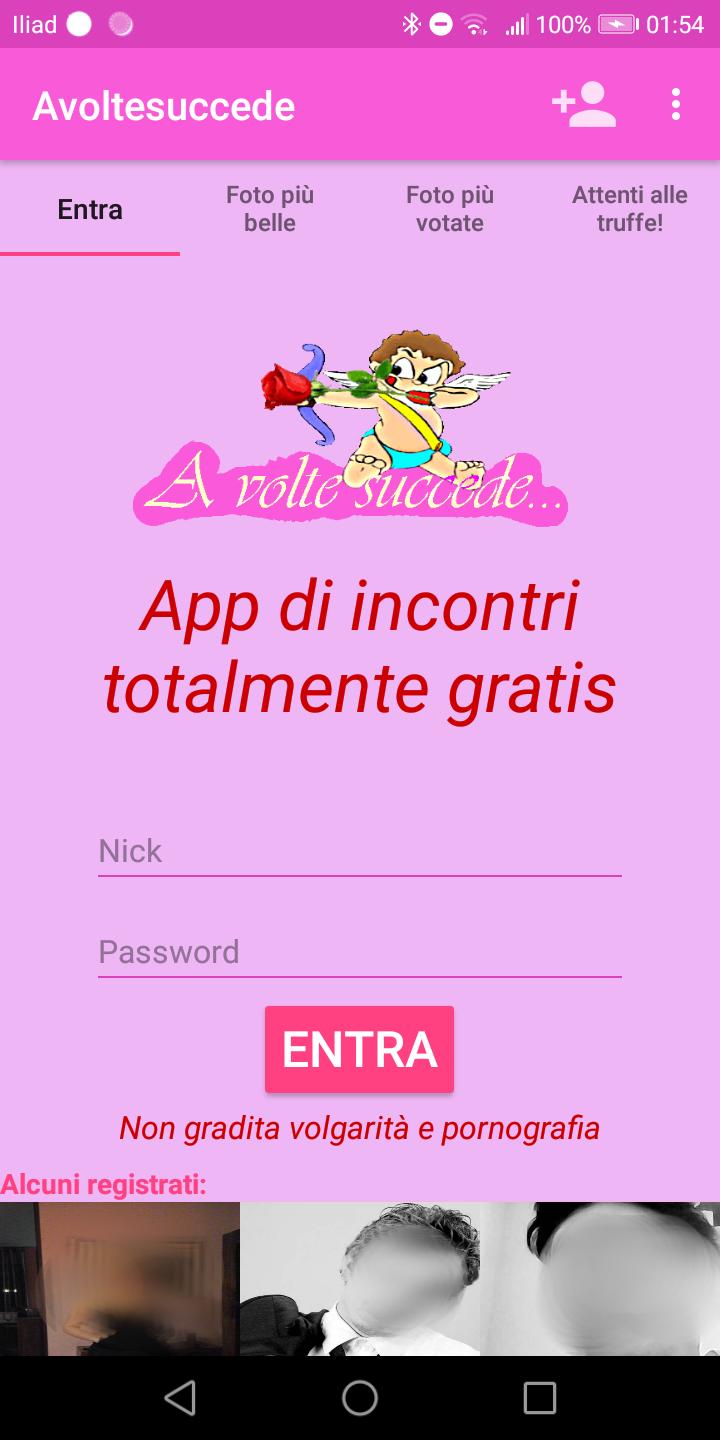Open the middle registered user's photo
The width and height of the screenshot is (720, 1440).
click(x=360, y=1278)
